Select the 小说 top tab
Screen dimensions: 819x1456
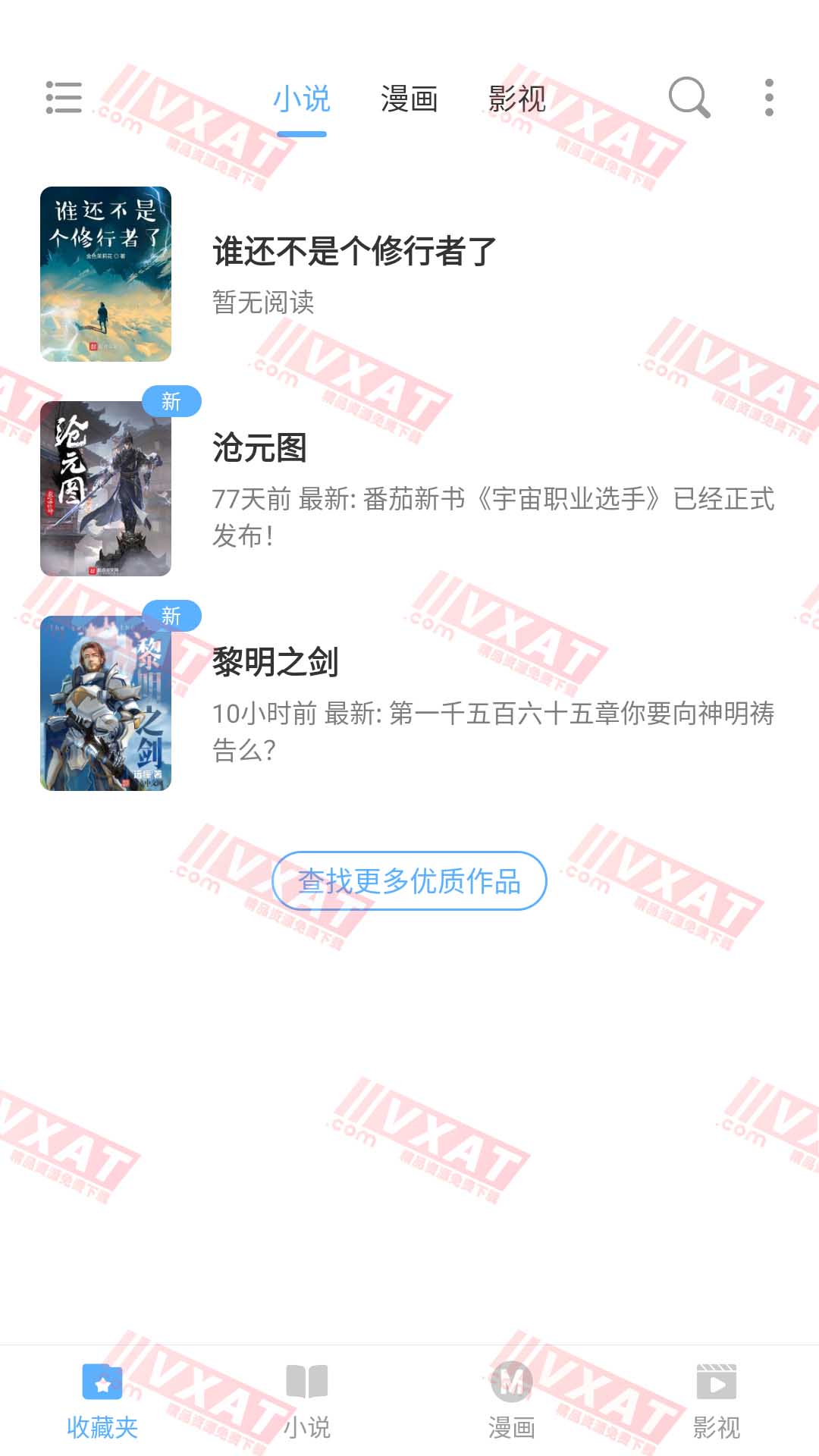click(x=302, y=99)
